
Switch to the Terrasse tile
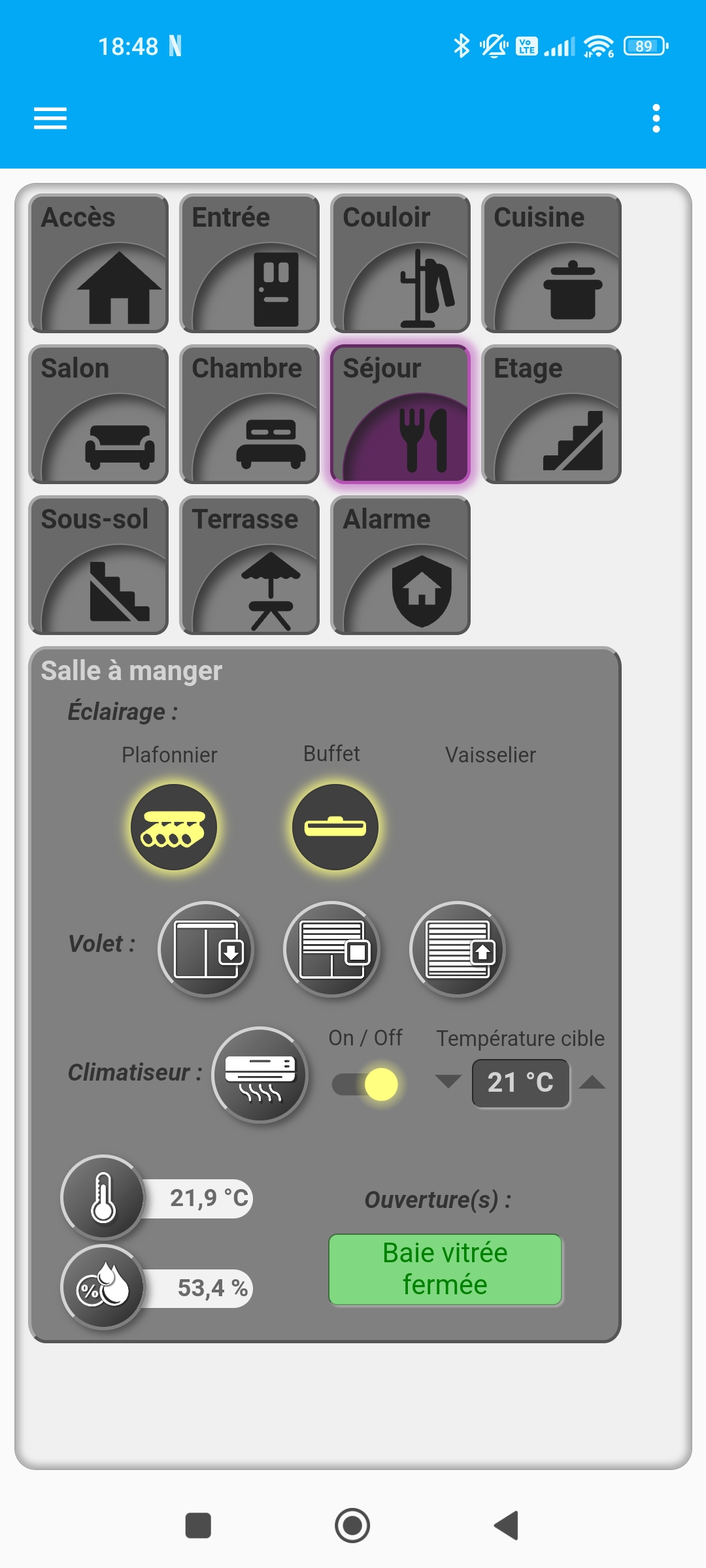point(250,565)
